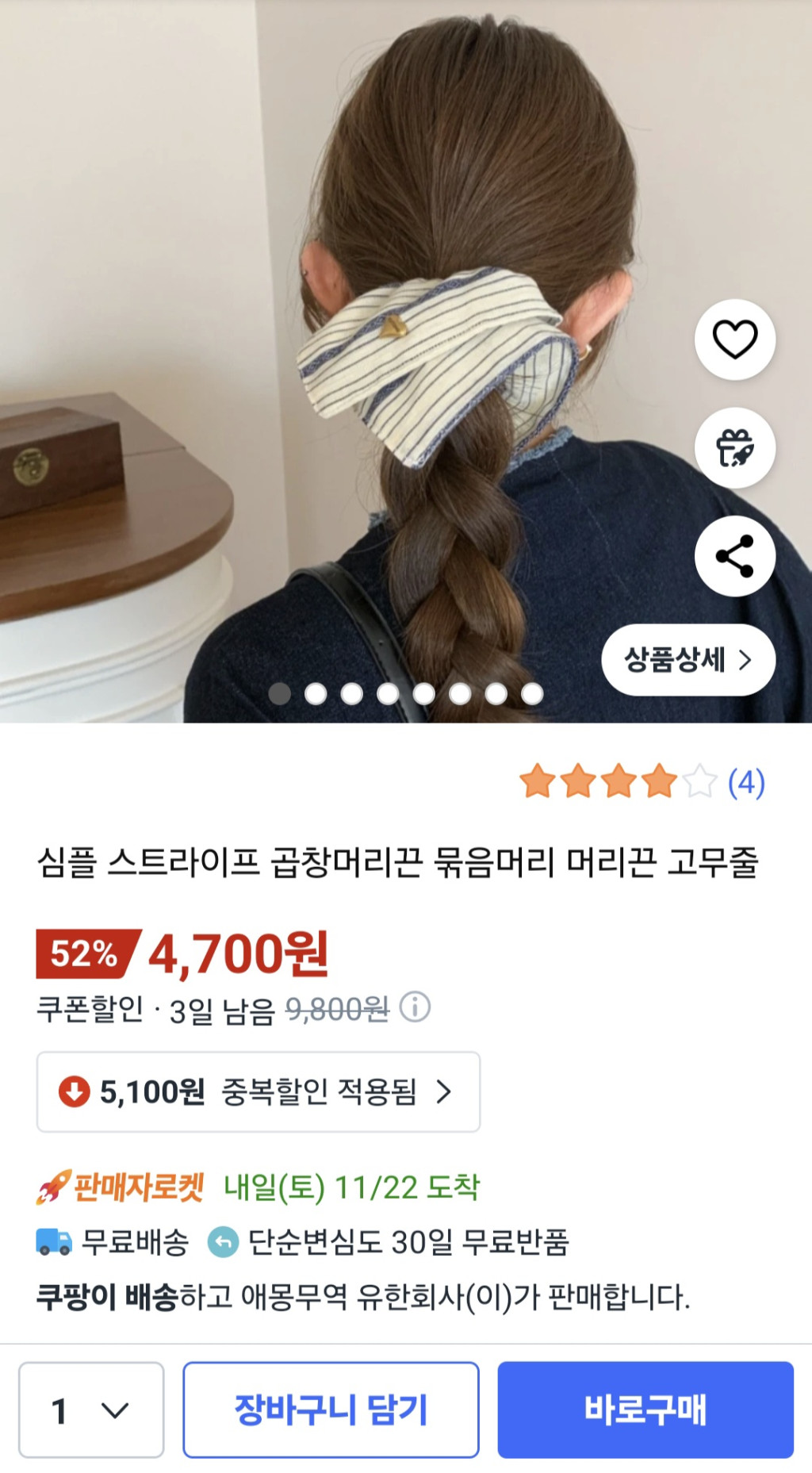Open 상품상세 product details
Screen dimensions: 812x1473
click(688, 660)
